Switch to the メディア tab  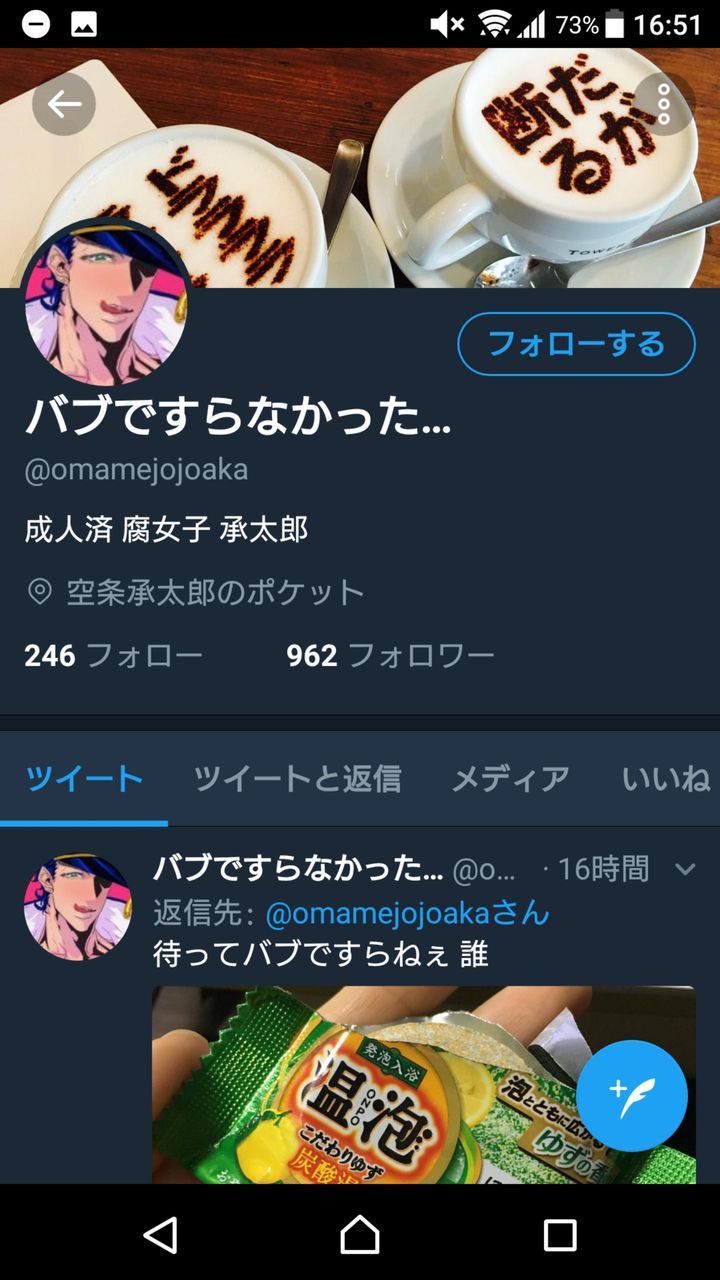pos(510,778)
